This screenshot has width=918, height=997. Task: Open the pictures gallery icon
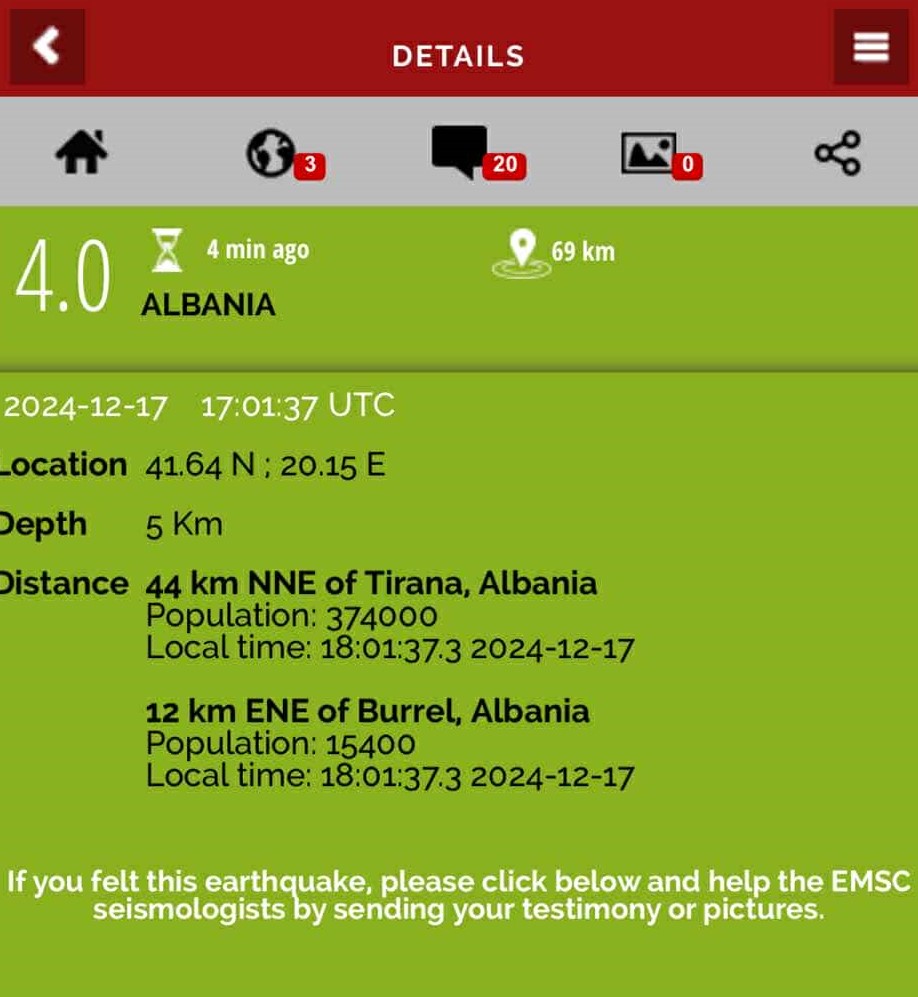click(648, 153)
